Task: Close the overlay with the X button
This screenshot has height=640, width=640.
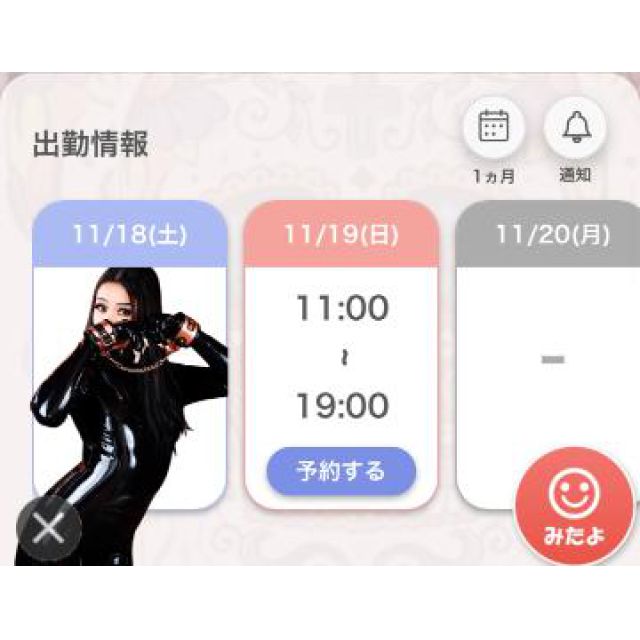Action: click(x=48, y=528)
